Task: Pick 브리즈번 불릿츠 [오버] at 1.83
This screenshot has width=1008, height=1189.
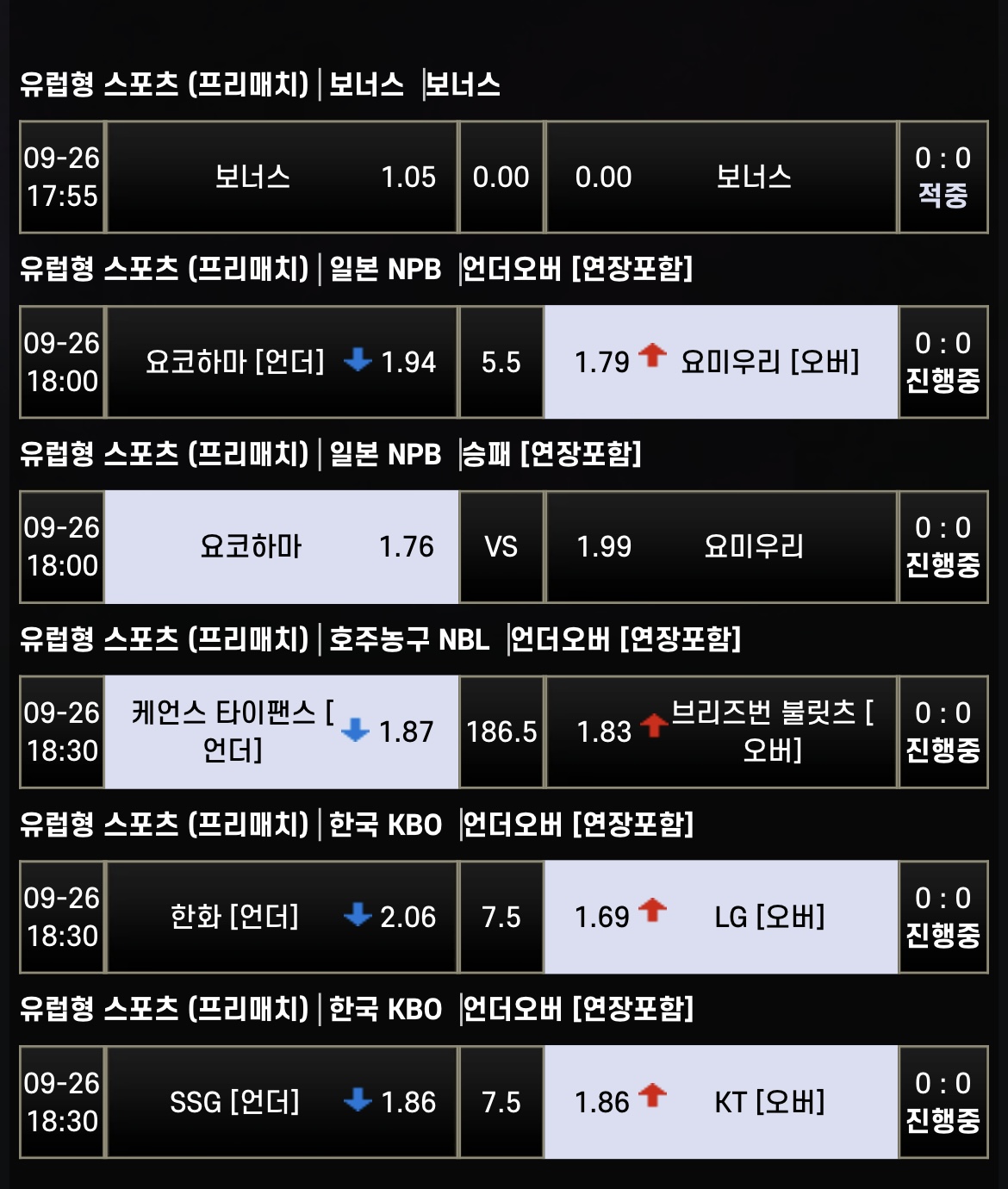Action: (722, 732)
